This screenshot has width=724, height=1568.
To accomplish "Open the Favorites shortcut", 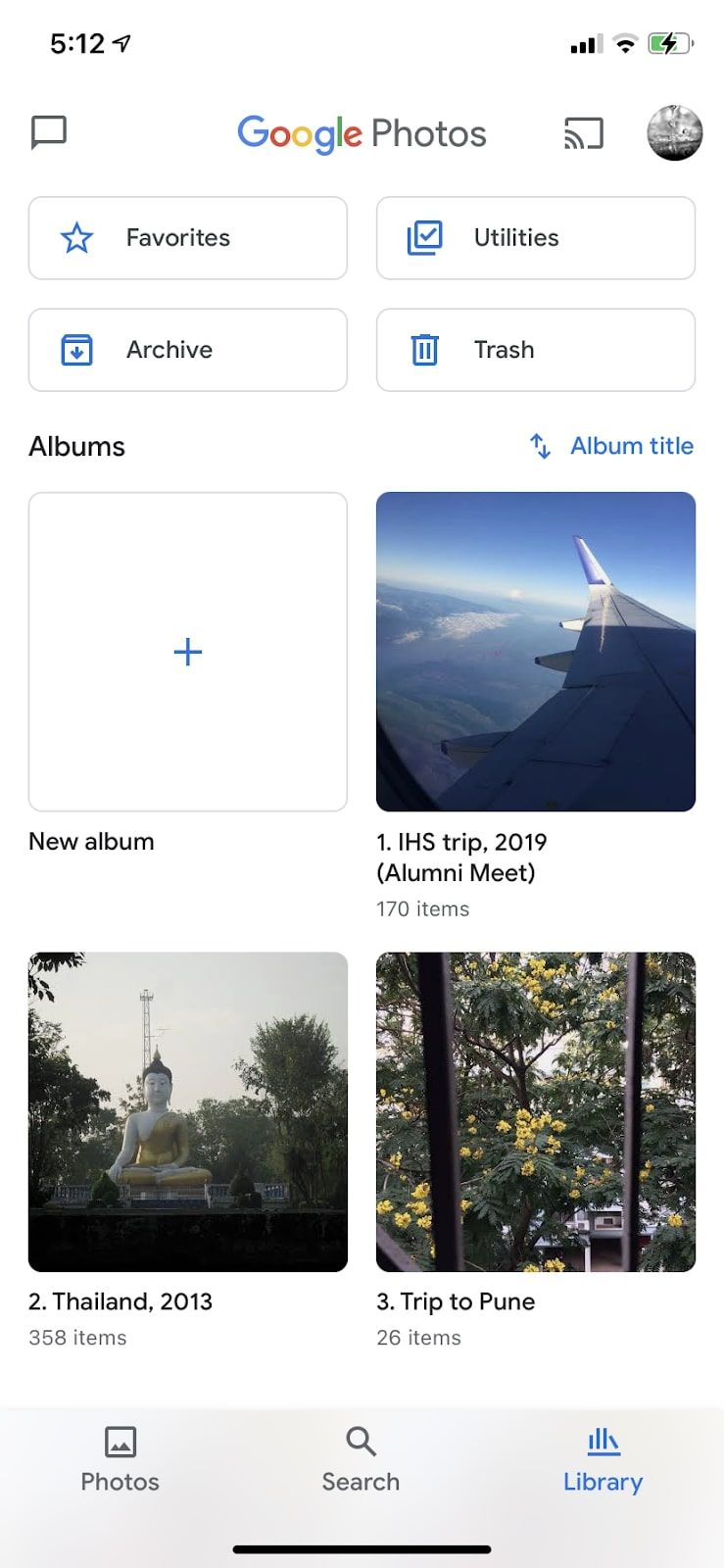I will click(187, 237).
